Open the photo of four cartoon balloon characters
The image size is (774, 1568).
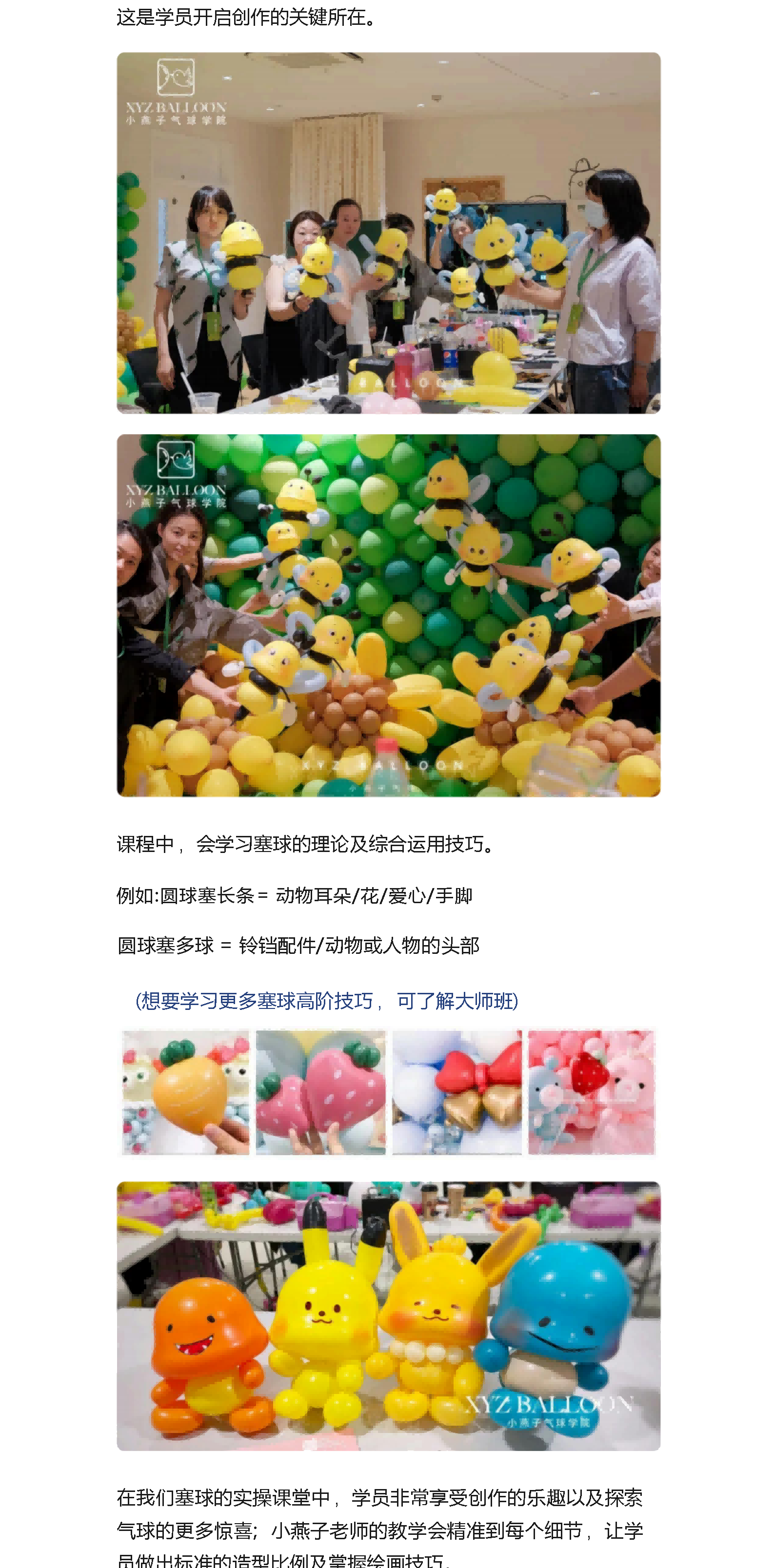coord(388,1316)
